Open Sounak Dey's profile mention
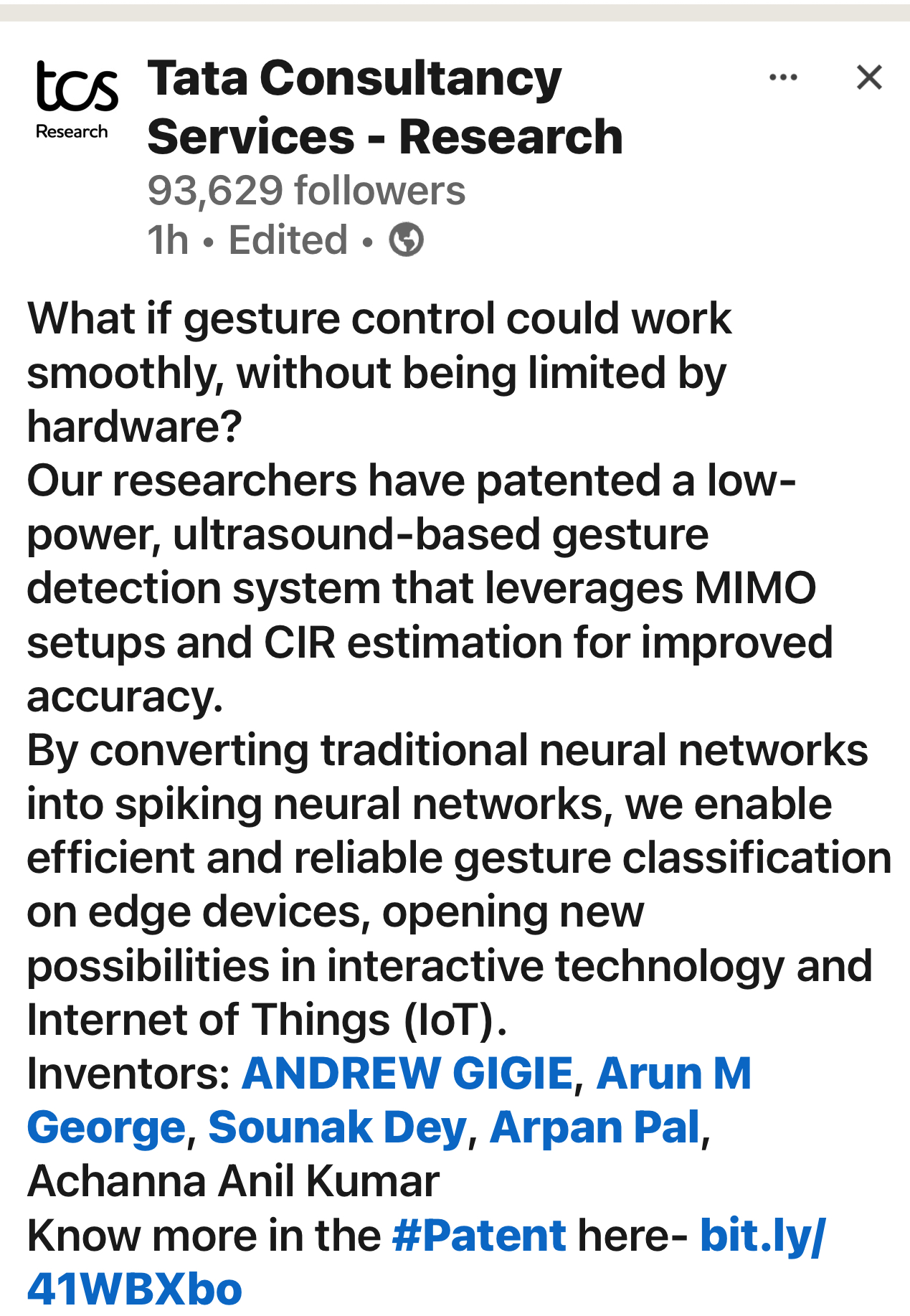 pyautogui.click(x=337, y=1127)
